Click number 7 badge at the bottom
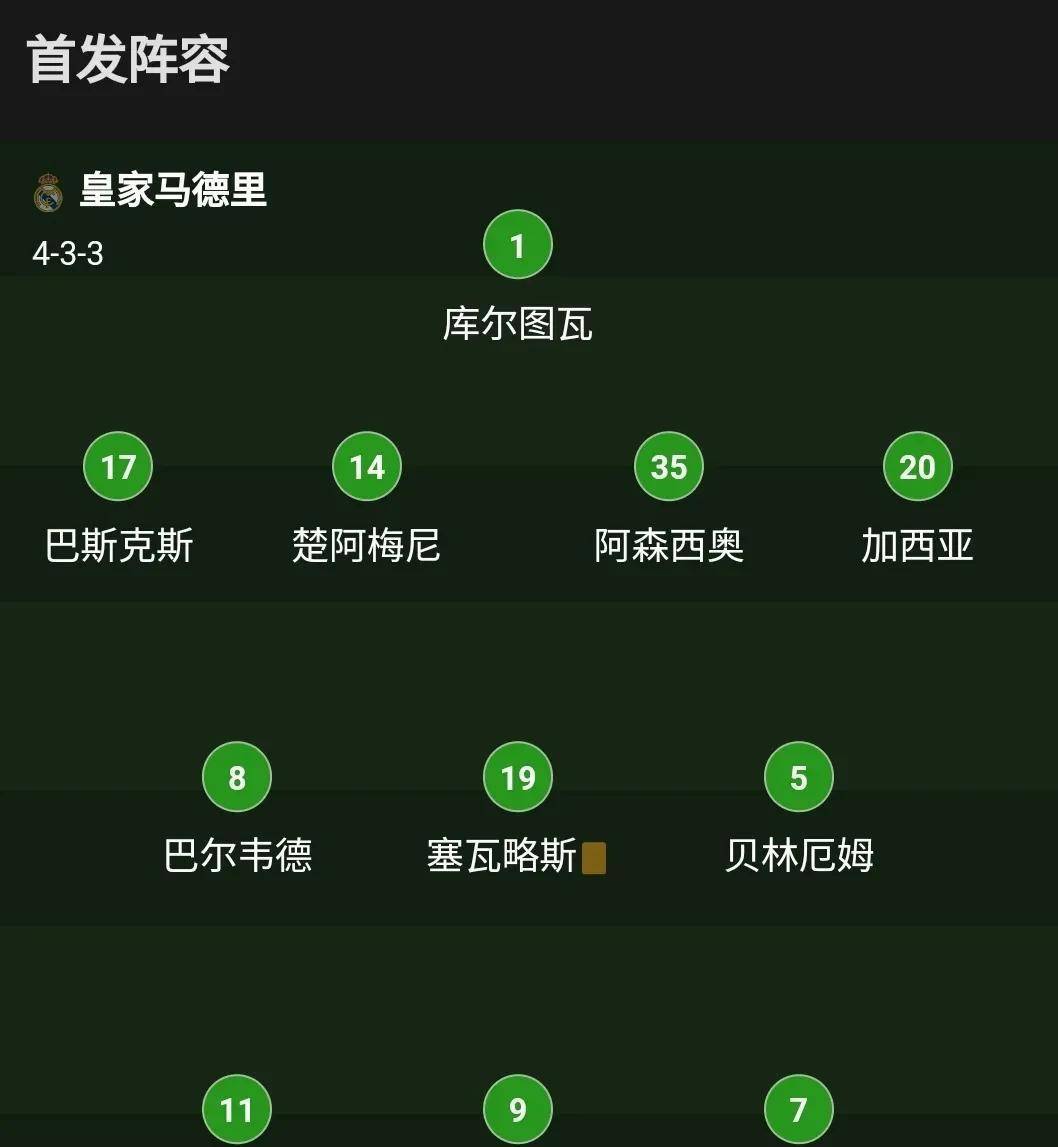Image resolution: width=1058 pixels, height=1147 pixels. [x=797, y=1108]
